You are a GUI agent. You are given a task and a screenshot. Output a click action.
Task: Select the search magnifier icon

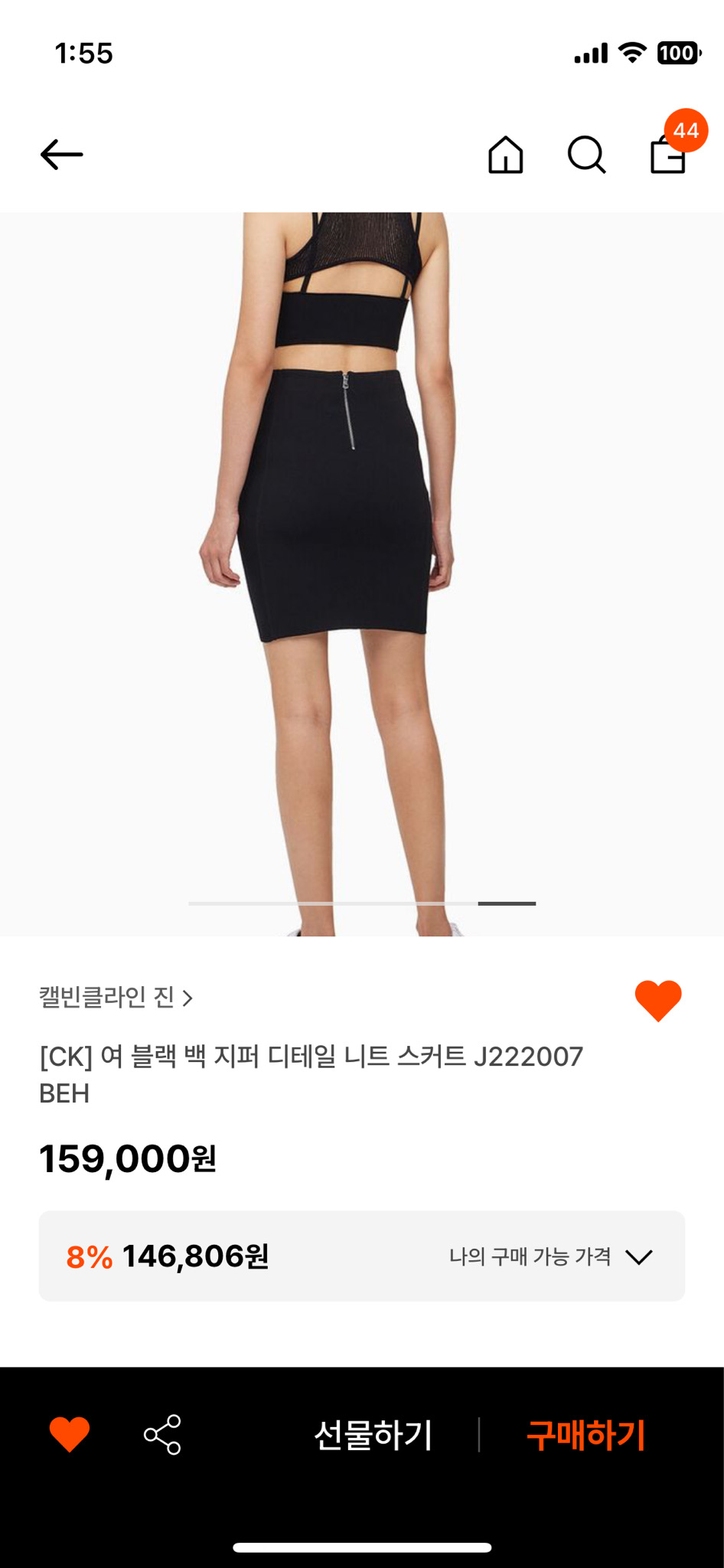[x=586, y=155]
